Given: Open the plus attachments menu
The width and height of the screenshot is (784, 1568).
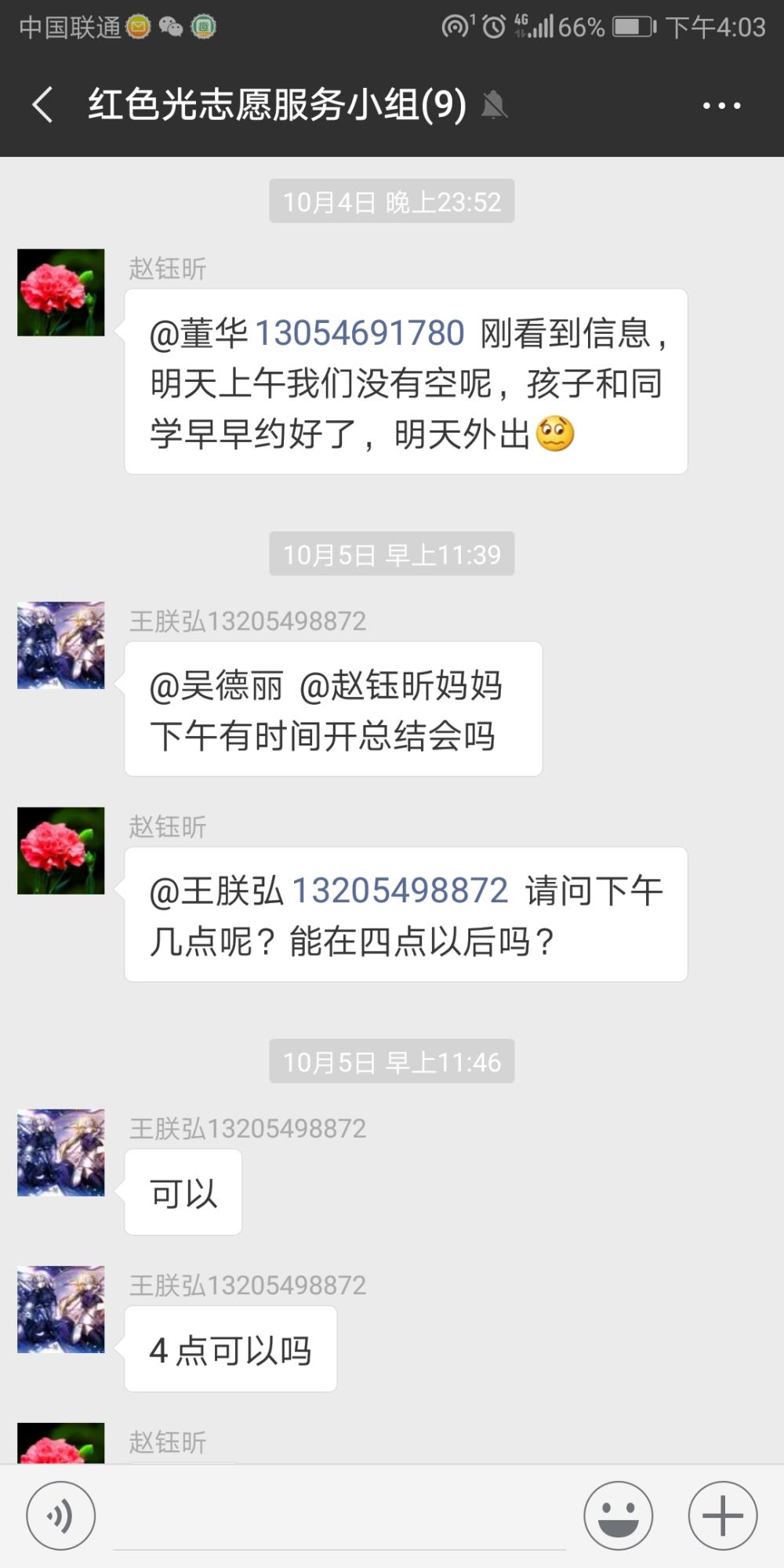Looking at the screenshot, I should point(723,1515).
